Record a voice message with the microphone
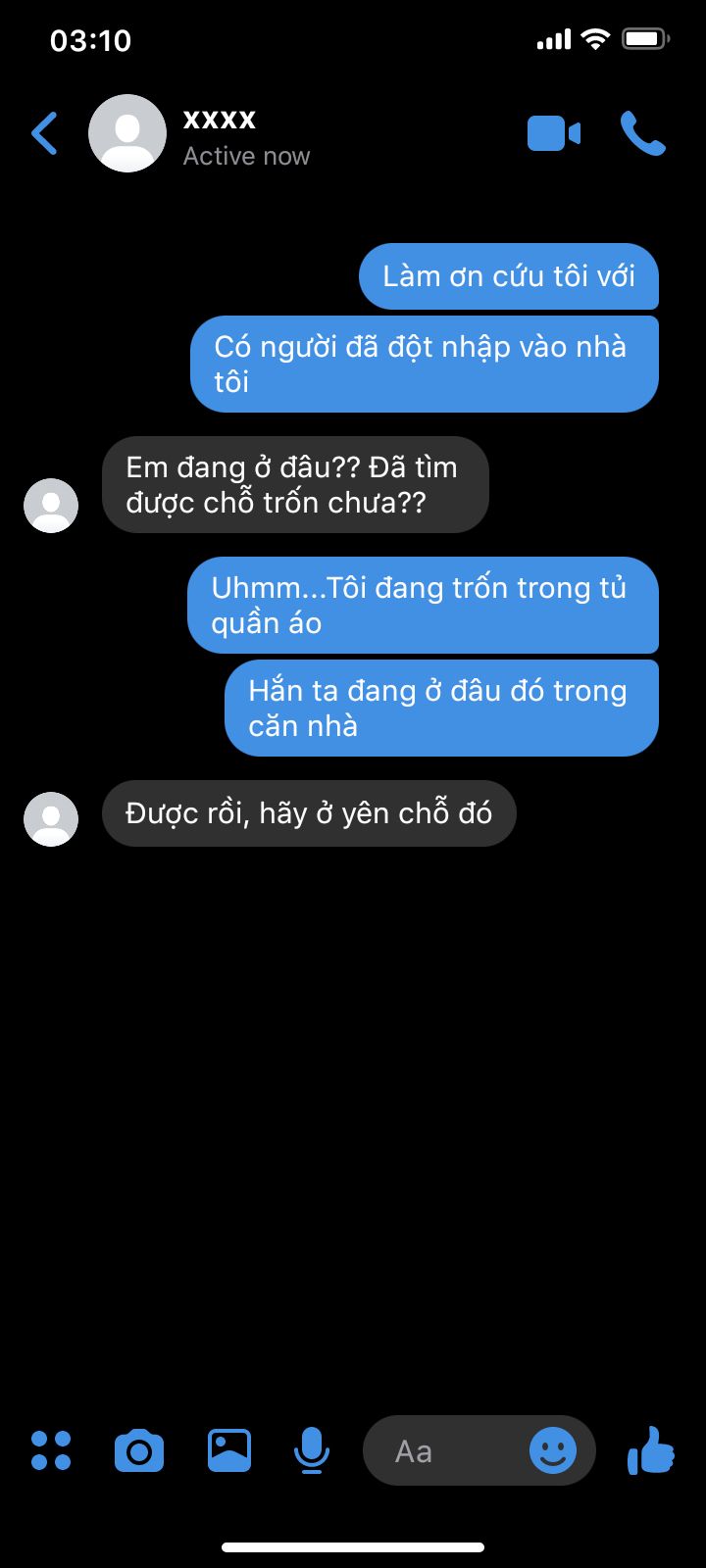The height and width of the screenshot is (1568, 706). (312, 1450)
